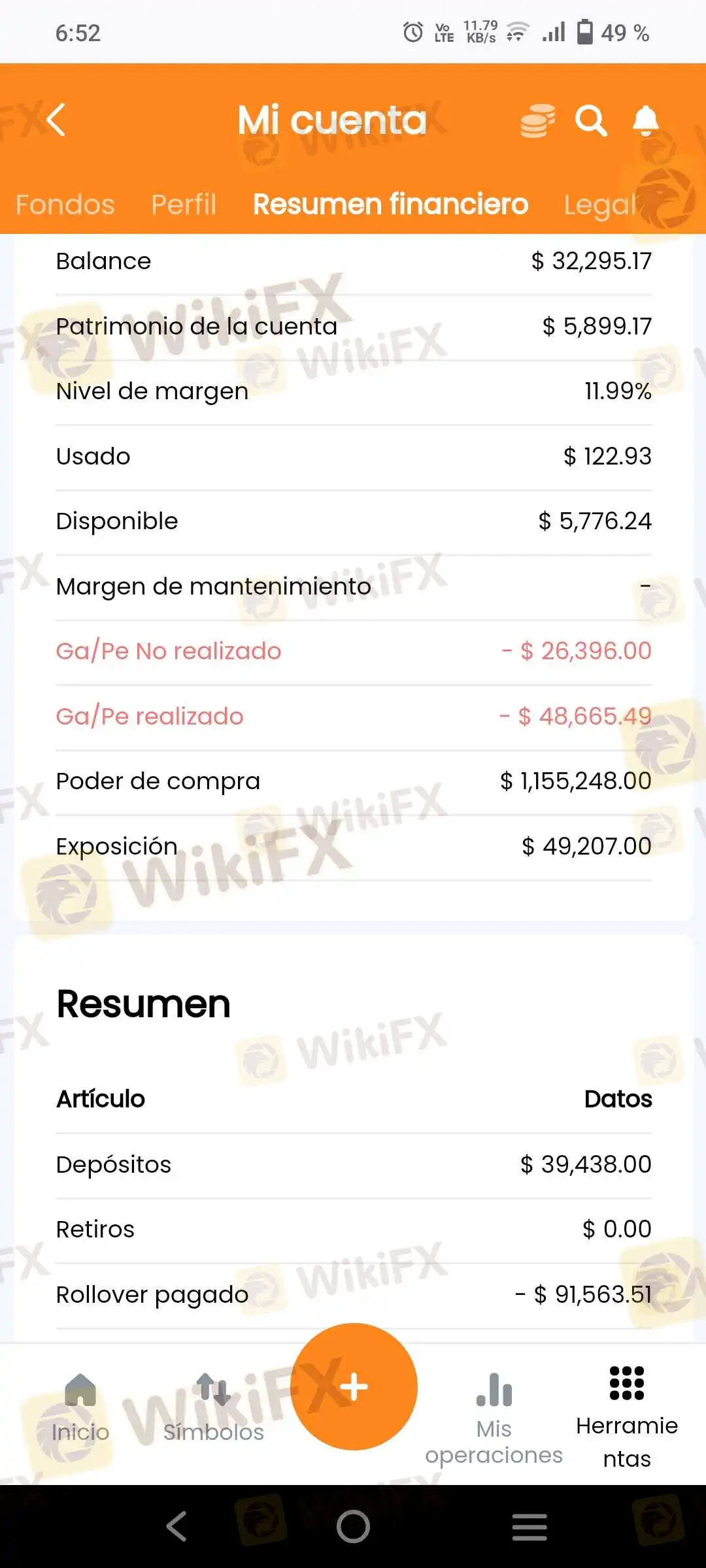Switch to the Legal tab
Screen dimensions: 706x1568
point(600,204)
